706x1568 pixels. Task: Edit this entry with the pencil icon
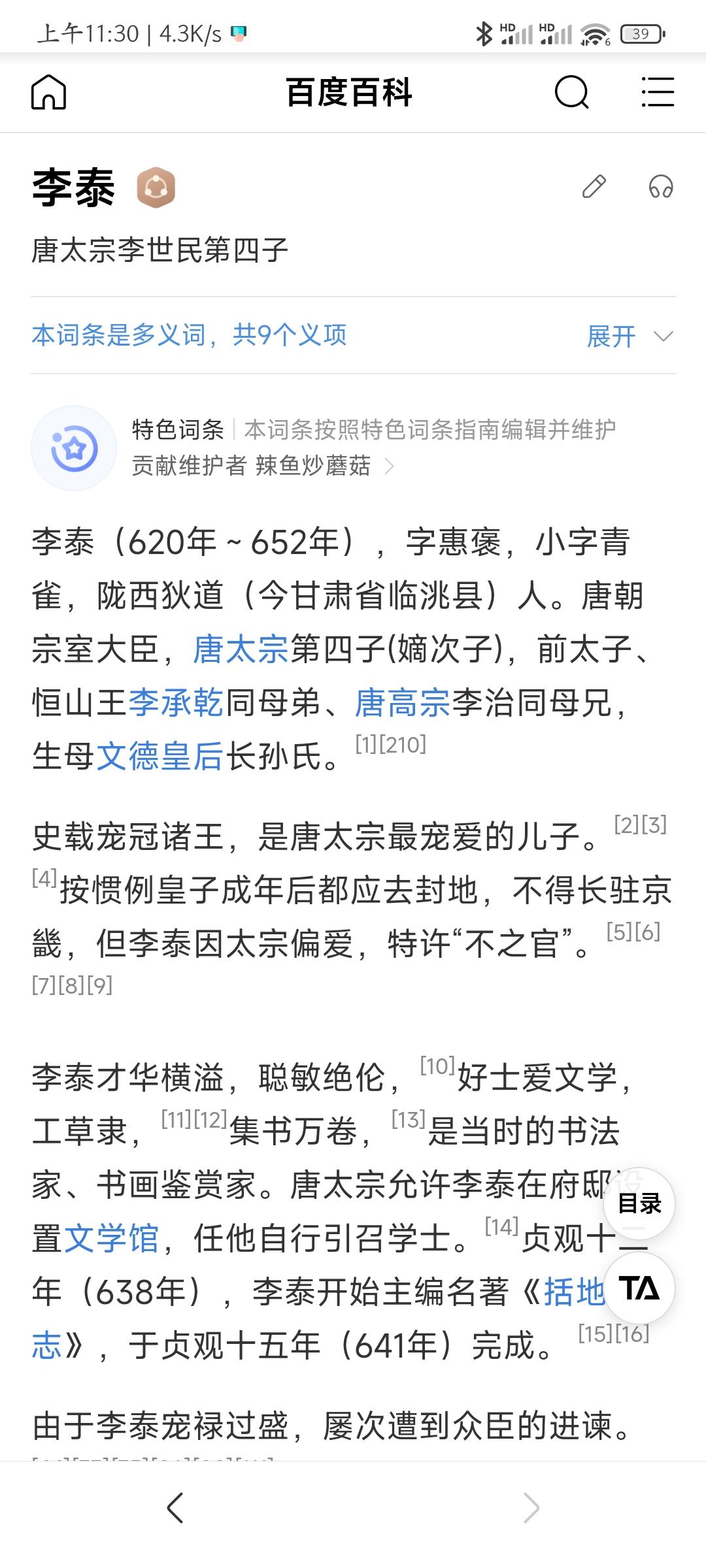(594, 187)
